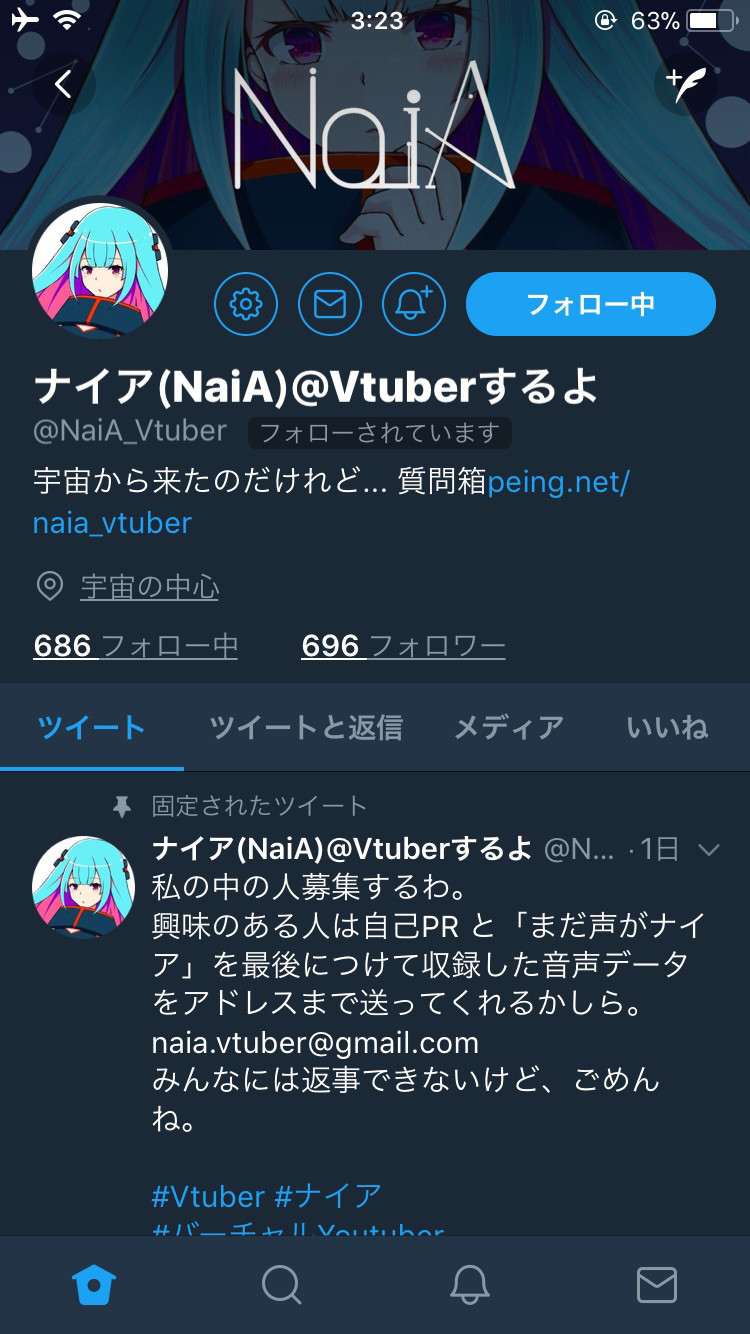View the 686 フォロー中 following list

point(136,646)
